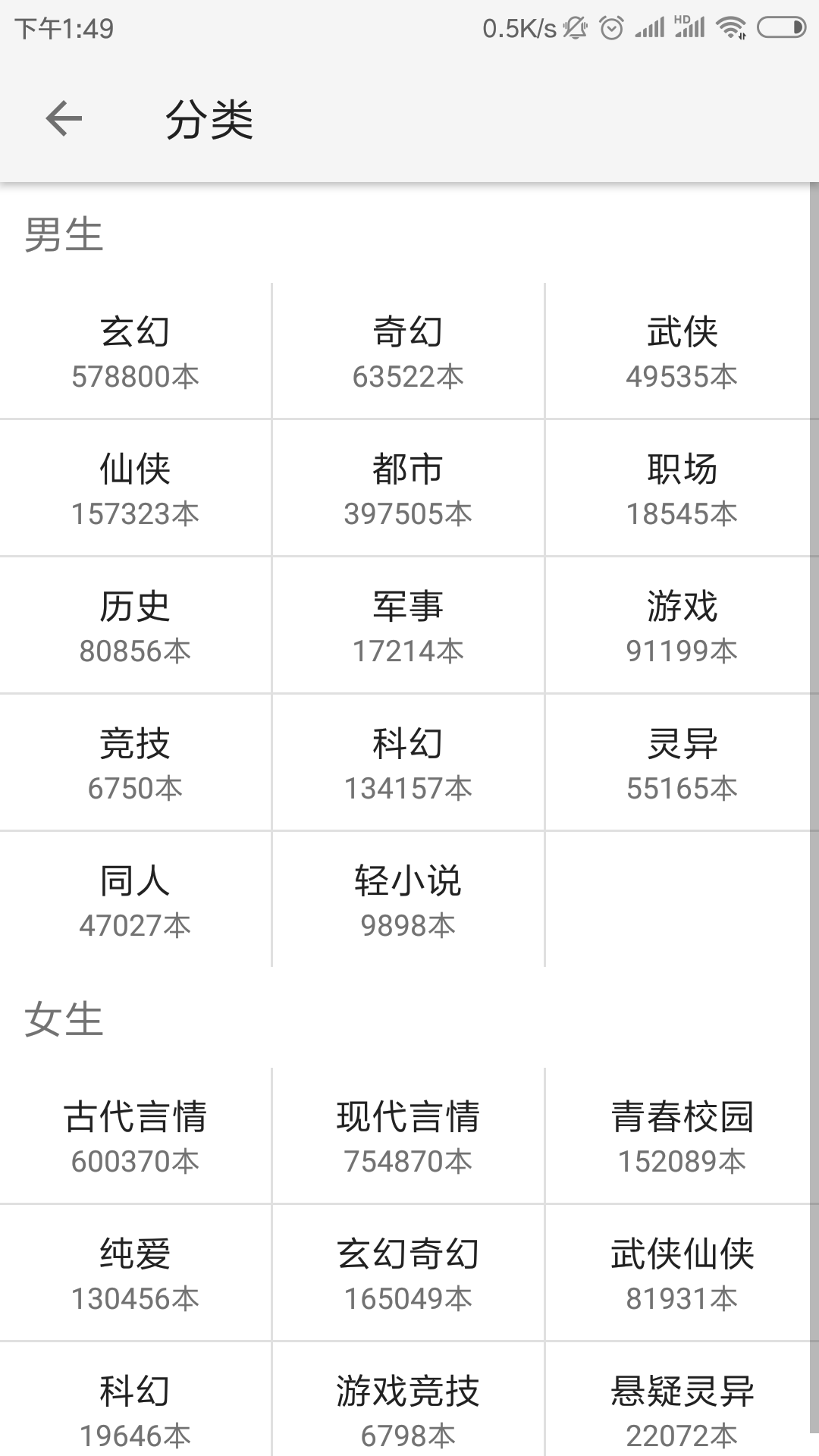Browse the 仙侠 category
The width and height of the screenshot is (819, 1456).
[x=135, y=488]
